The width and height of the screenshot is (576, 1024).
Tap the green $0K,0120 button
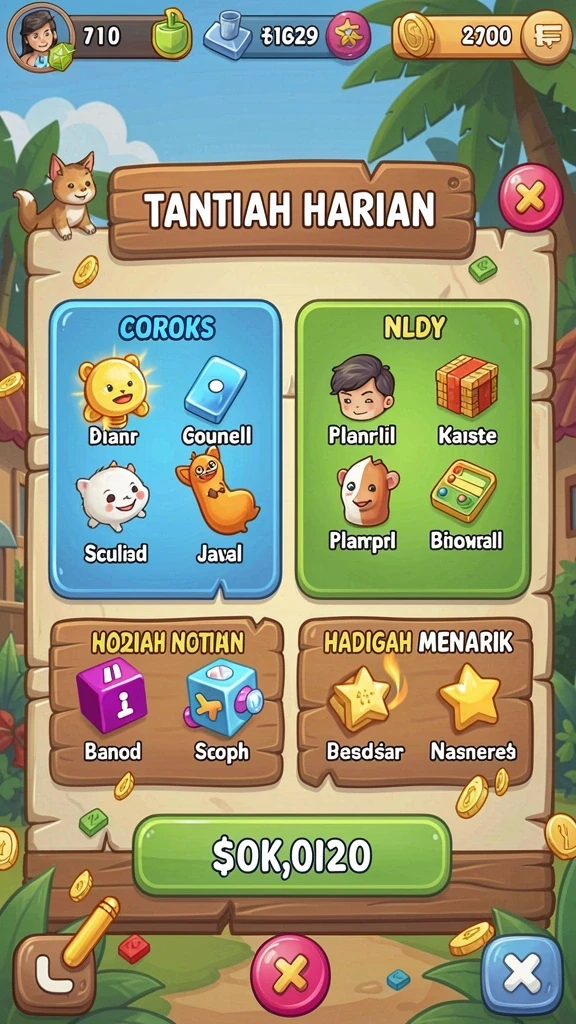click(x=292, y=855)
